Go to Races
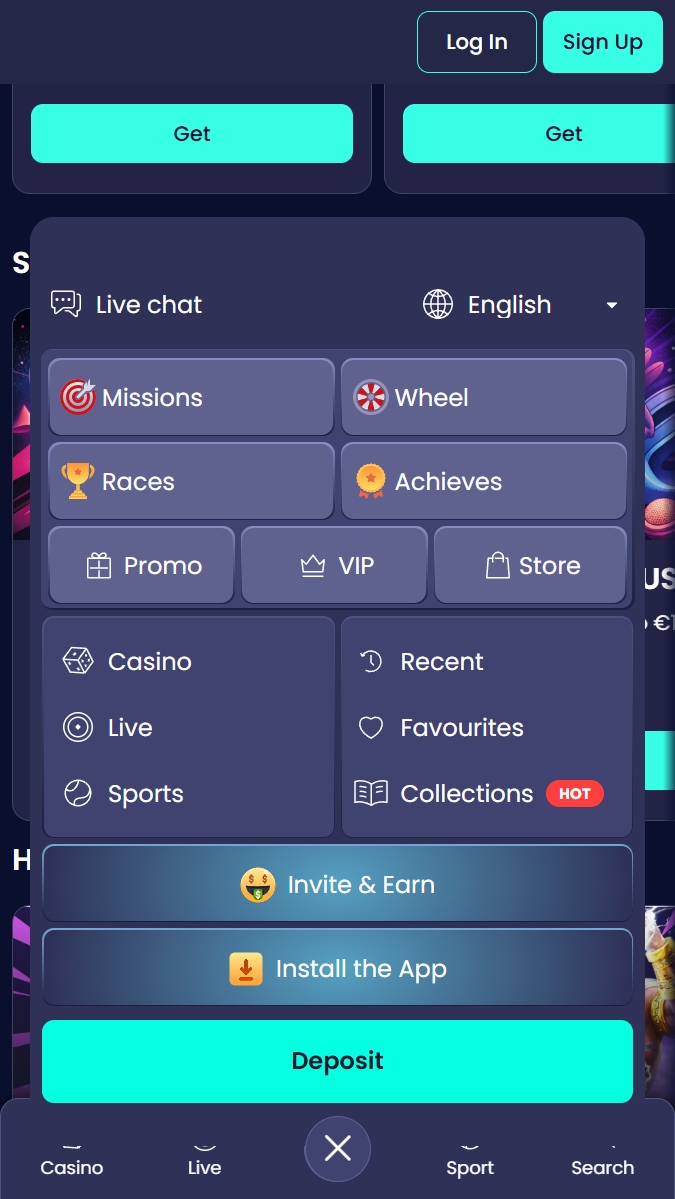Screen dimensions: 675x1199 (x=191, y=482)
